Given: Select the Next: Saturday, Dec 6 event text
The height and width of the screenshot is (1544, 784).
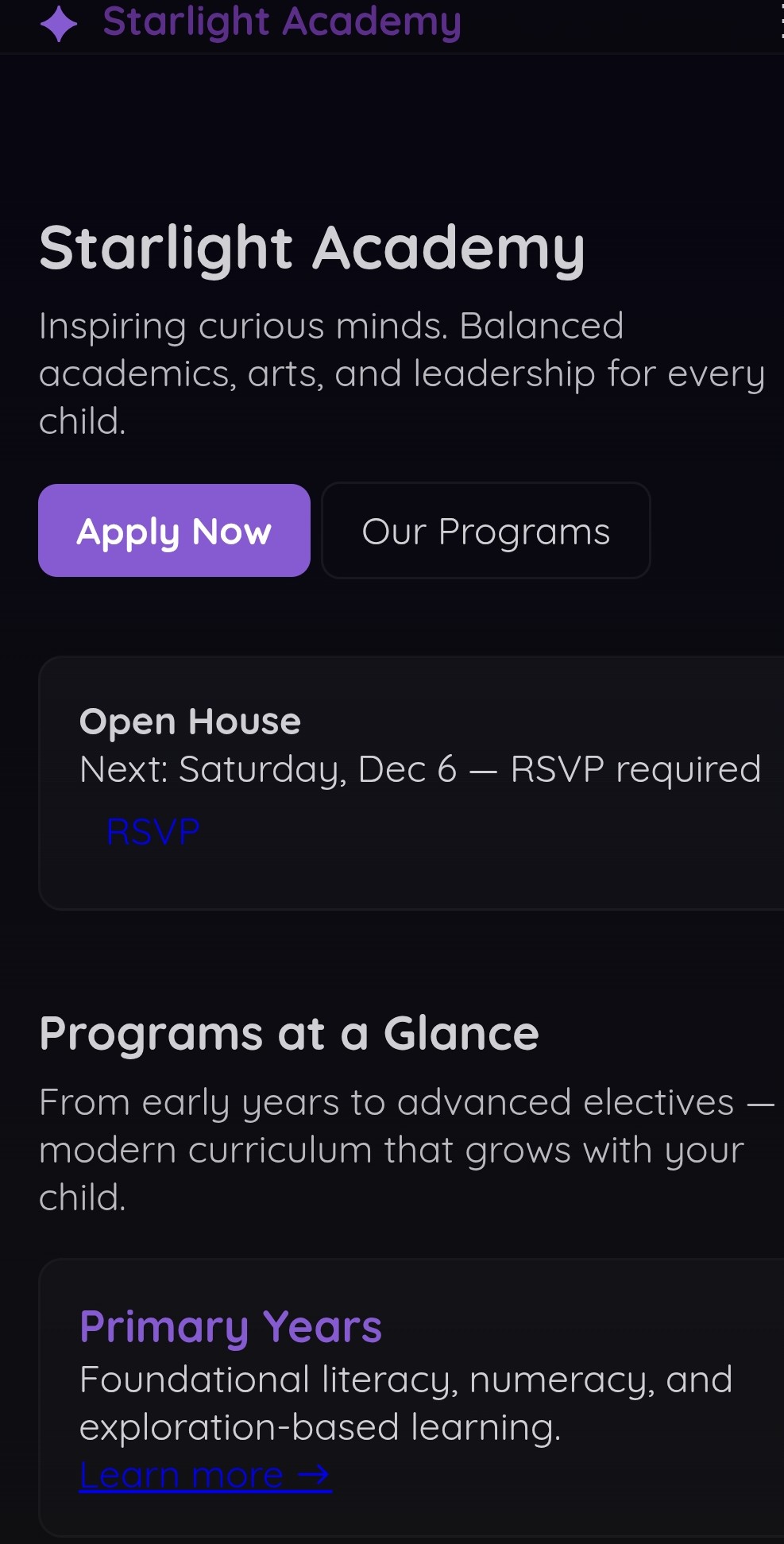Looking at the screenshot, I should tap(420, 768).
